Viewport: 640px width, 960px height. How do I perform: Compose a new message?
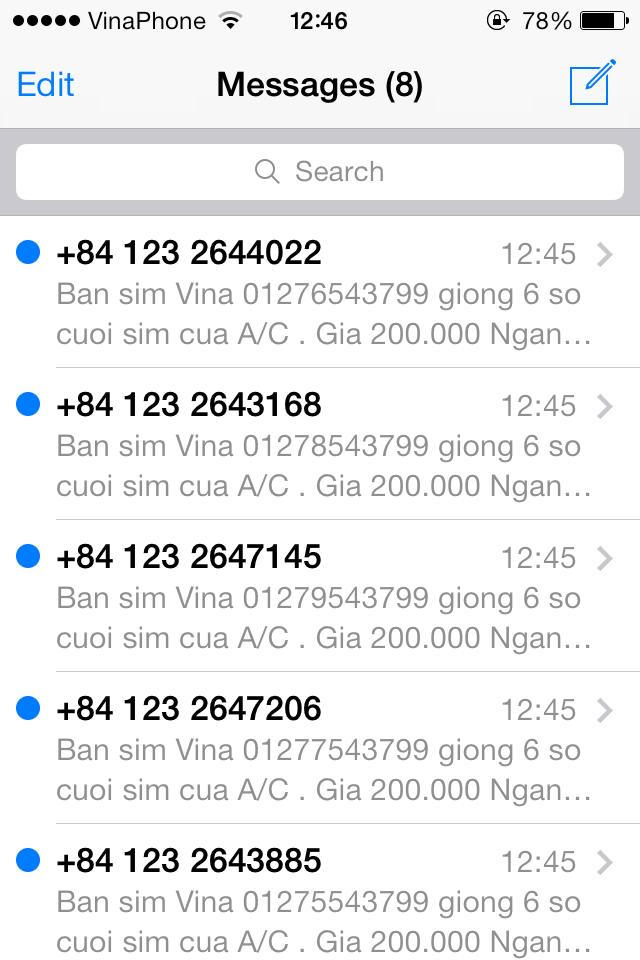(591, 84)
